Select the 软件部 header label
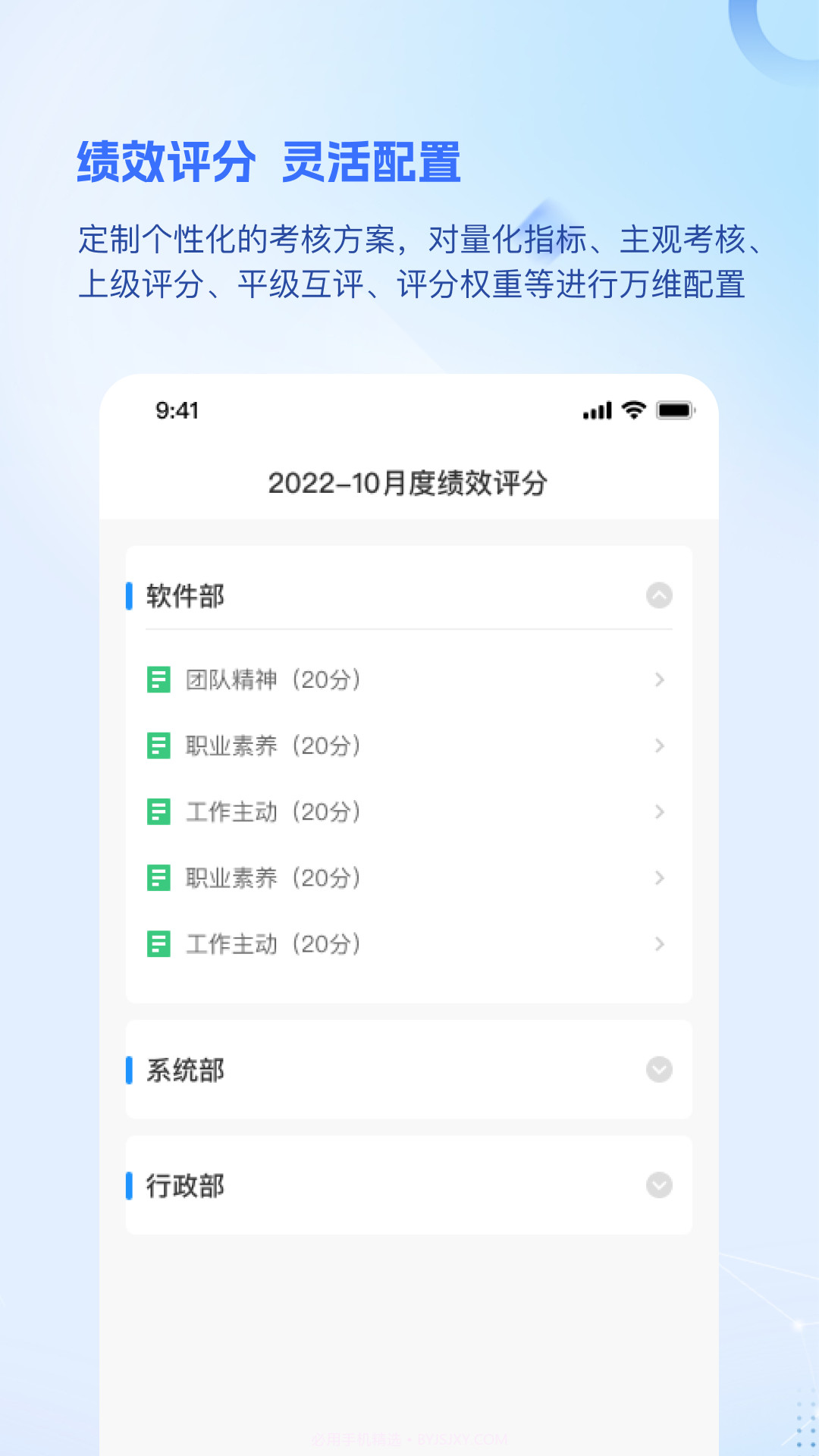 [x=185, y=596]
